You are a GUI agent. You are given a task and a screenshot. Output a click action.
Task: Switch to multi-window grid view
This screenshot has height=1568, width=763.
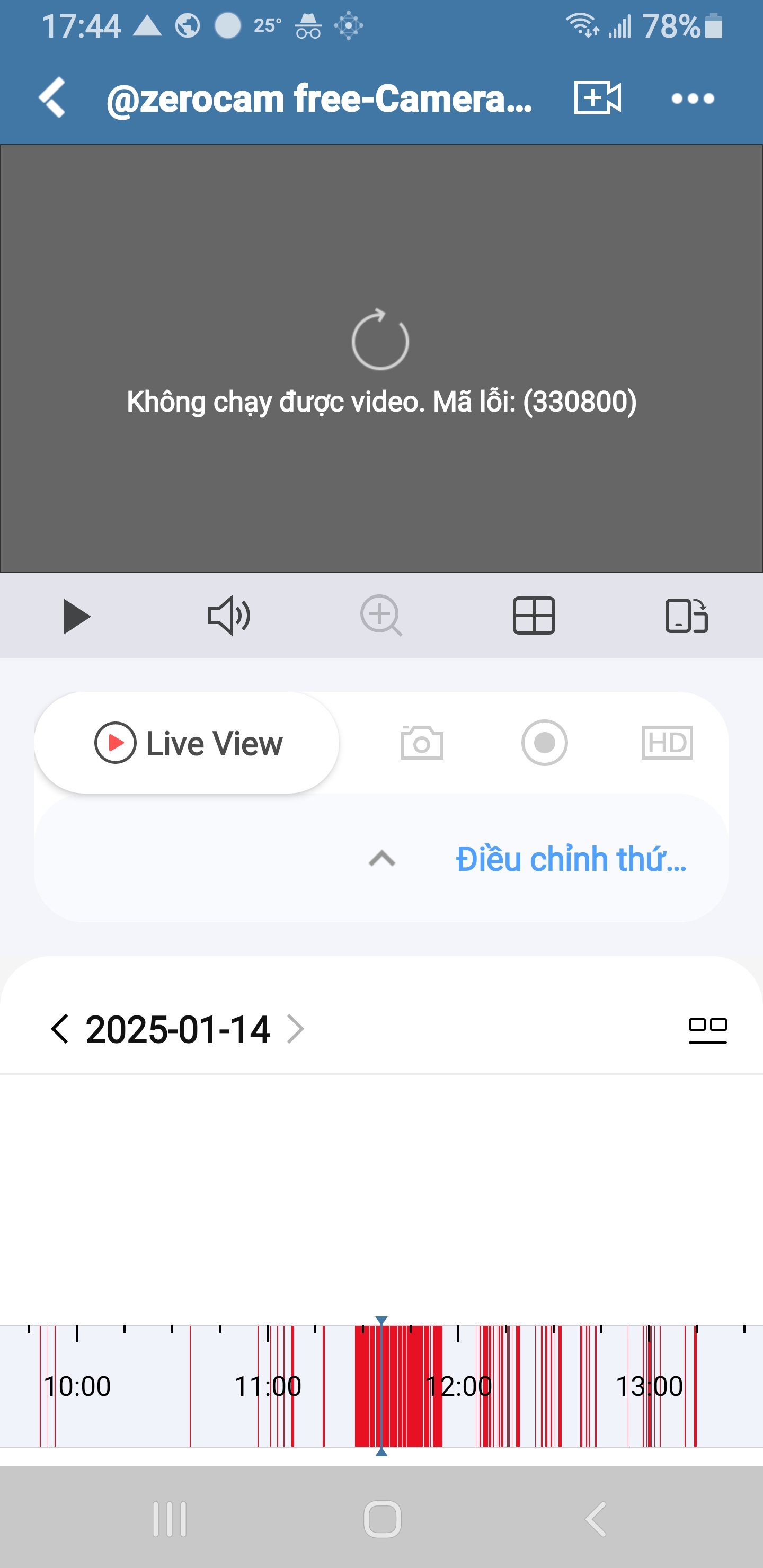click(534, 616)
